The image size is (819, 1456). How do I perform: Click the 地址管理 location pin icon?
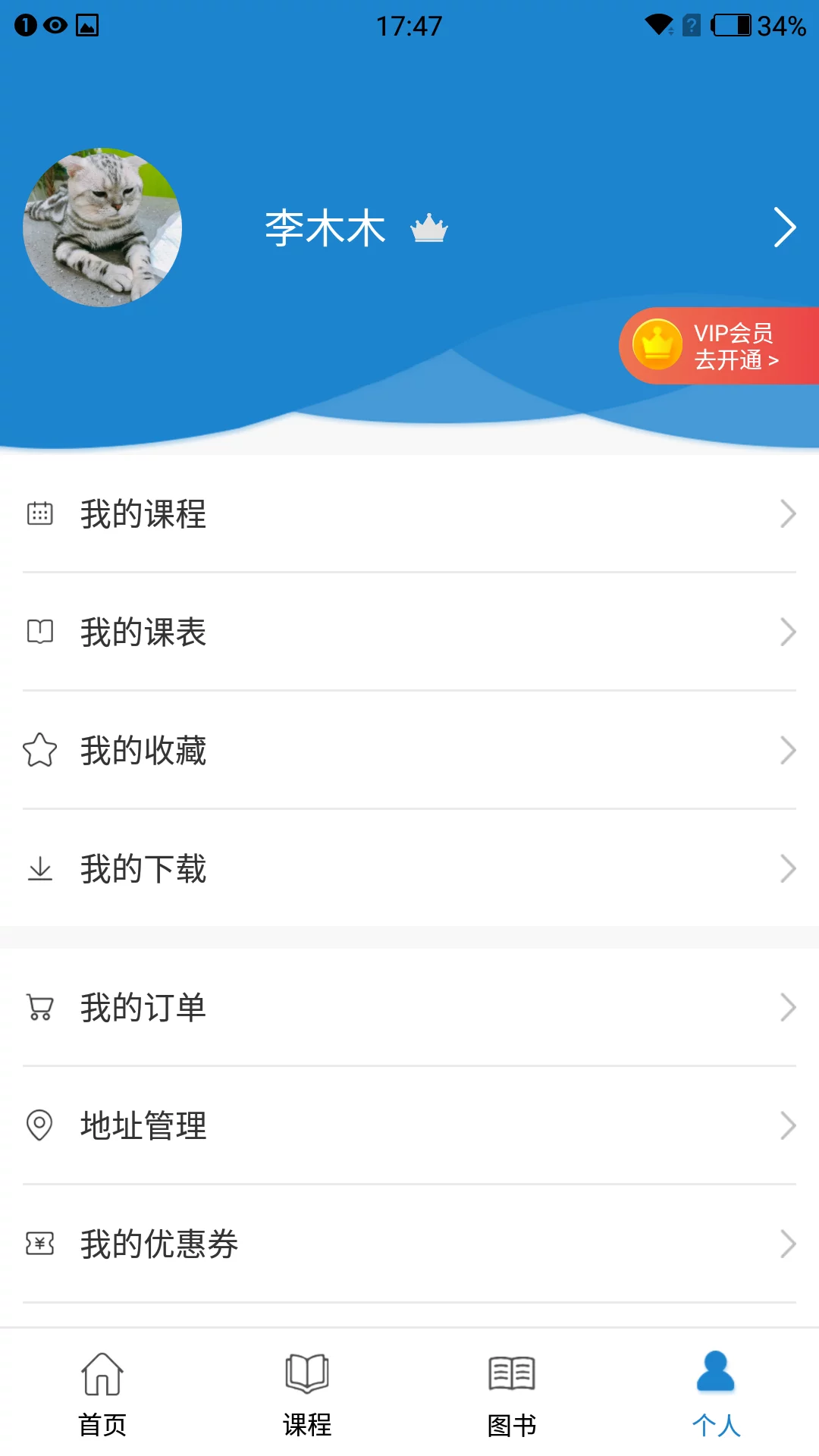(39, 1125)
